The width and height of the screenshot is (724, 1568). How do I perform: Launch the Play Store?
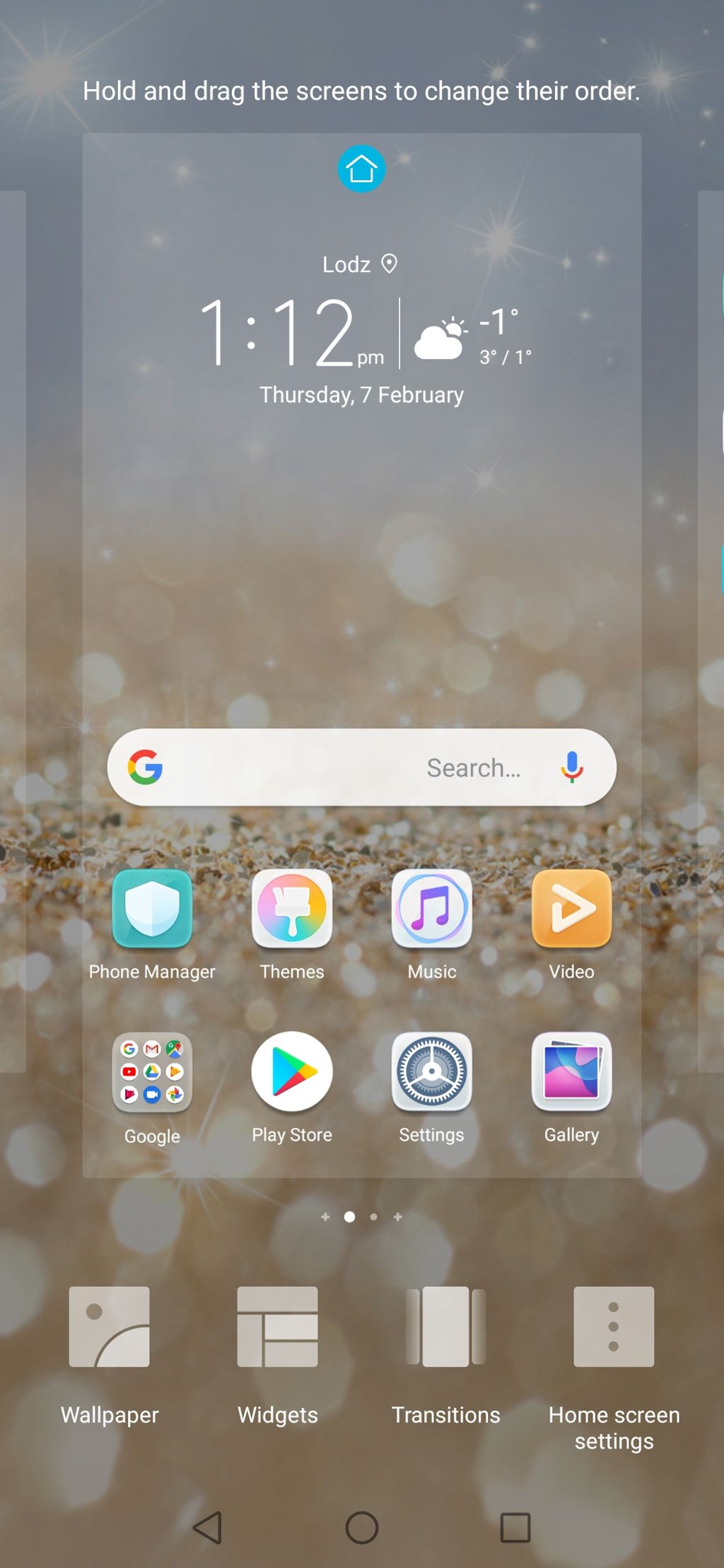292,1071
